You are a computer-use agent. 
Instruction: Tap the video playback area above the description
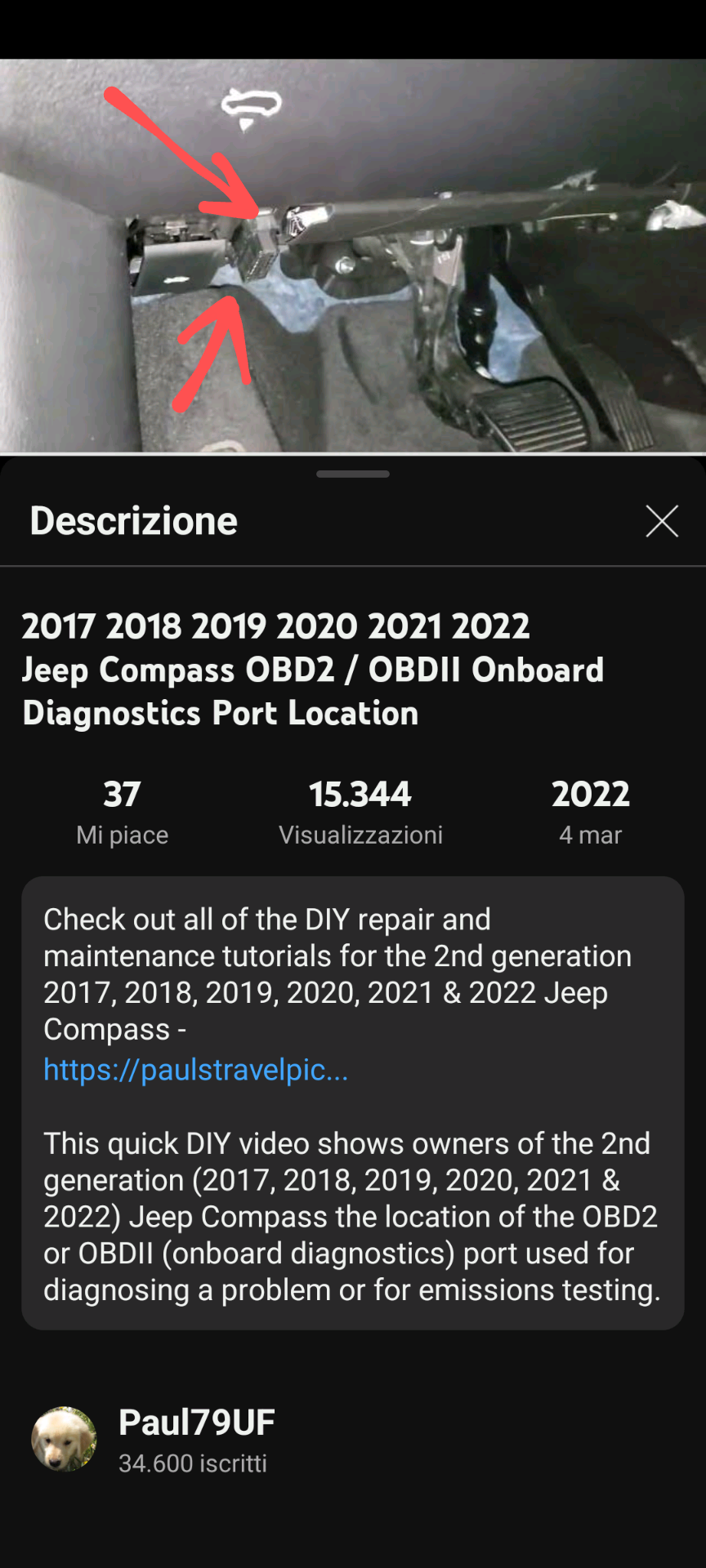[x=353, y=245]
